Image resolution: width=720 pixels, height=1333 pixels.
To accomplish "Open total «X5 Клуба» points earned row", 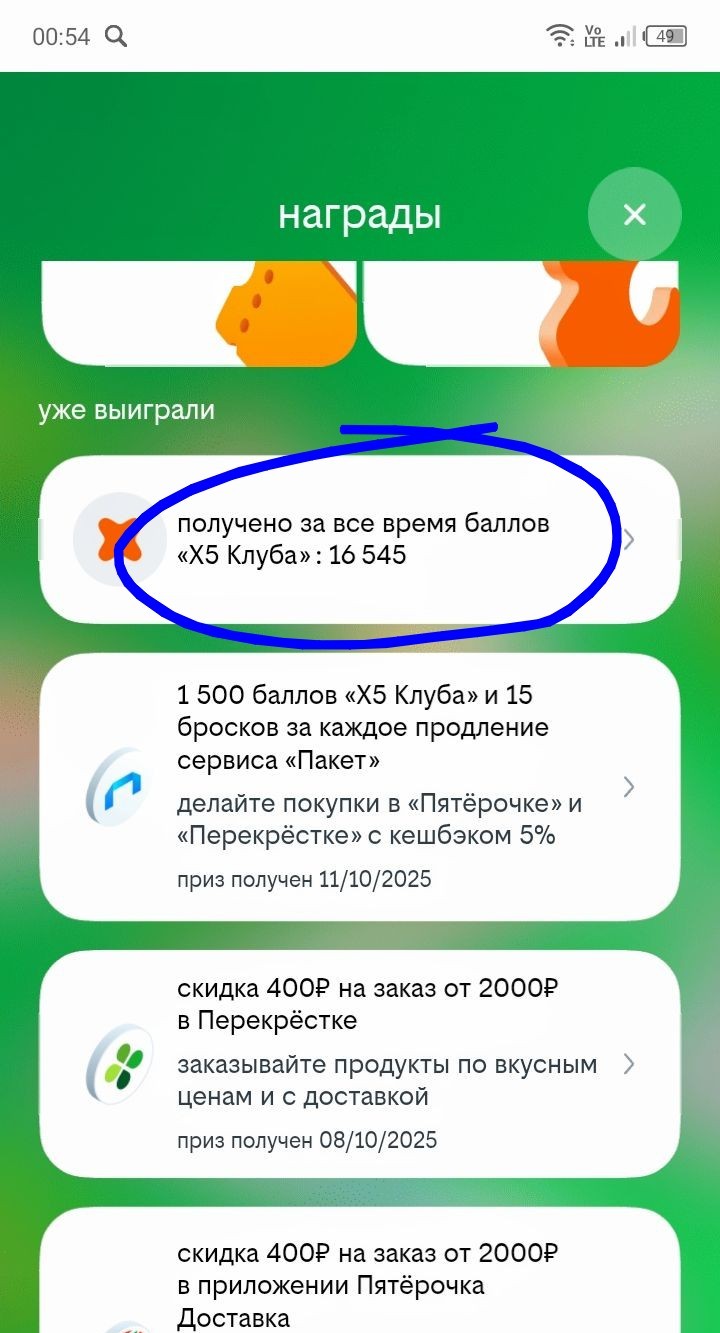I will tap(360, 540).
